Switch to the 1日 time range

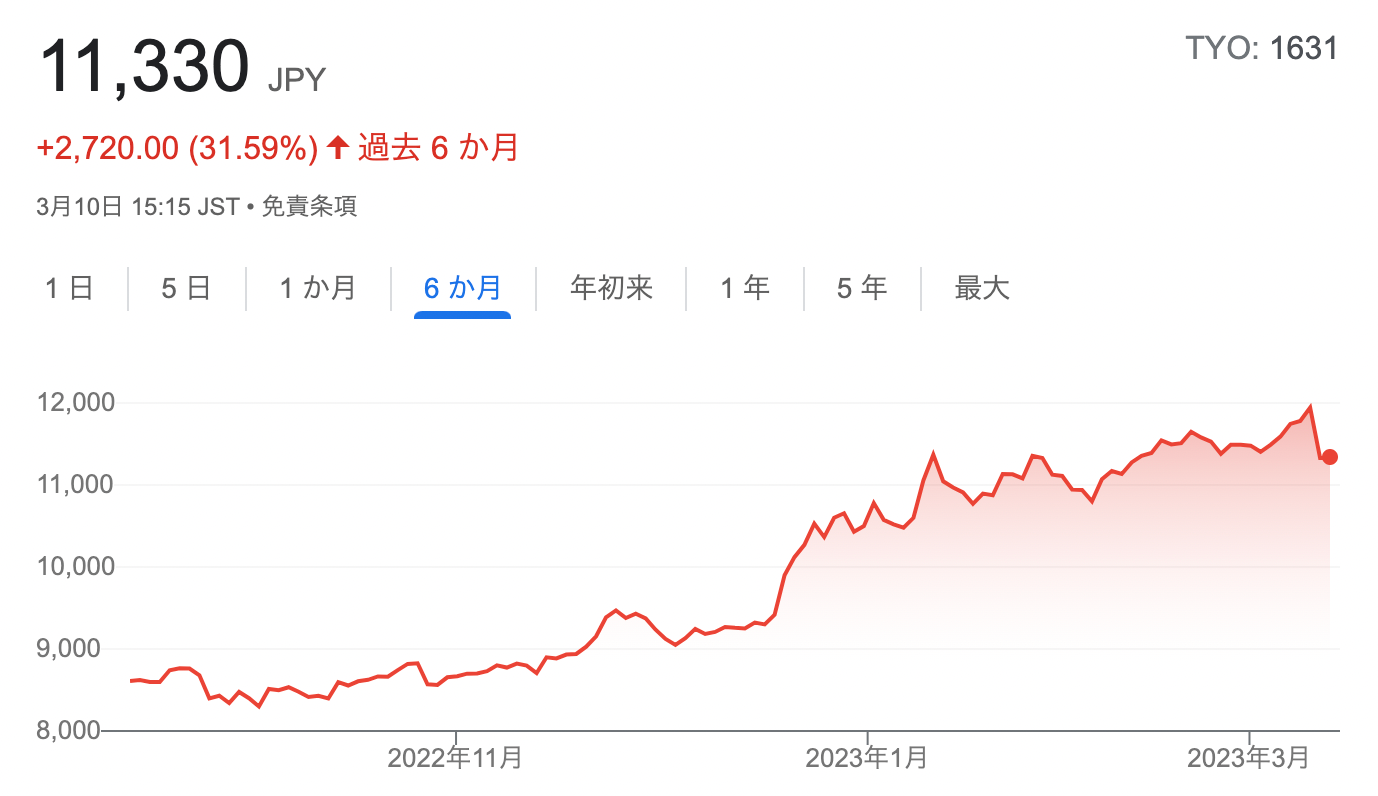coord(69,289)
